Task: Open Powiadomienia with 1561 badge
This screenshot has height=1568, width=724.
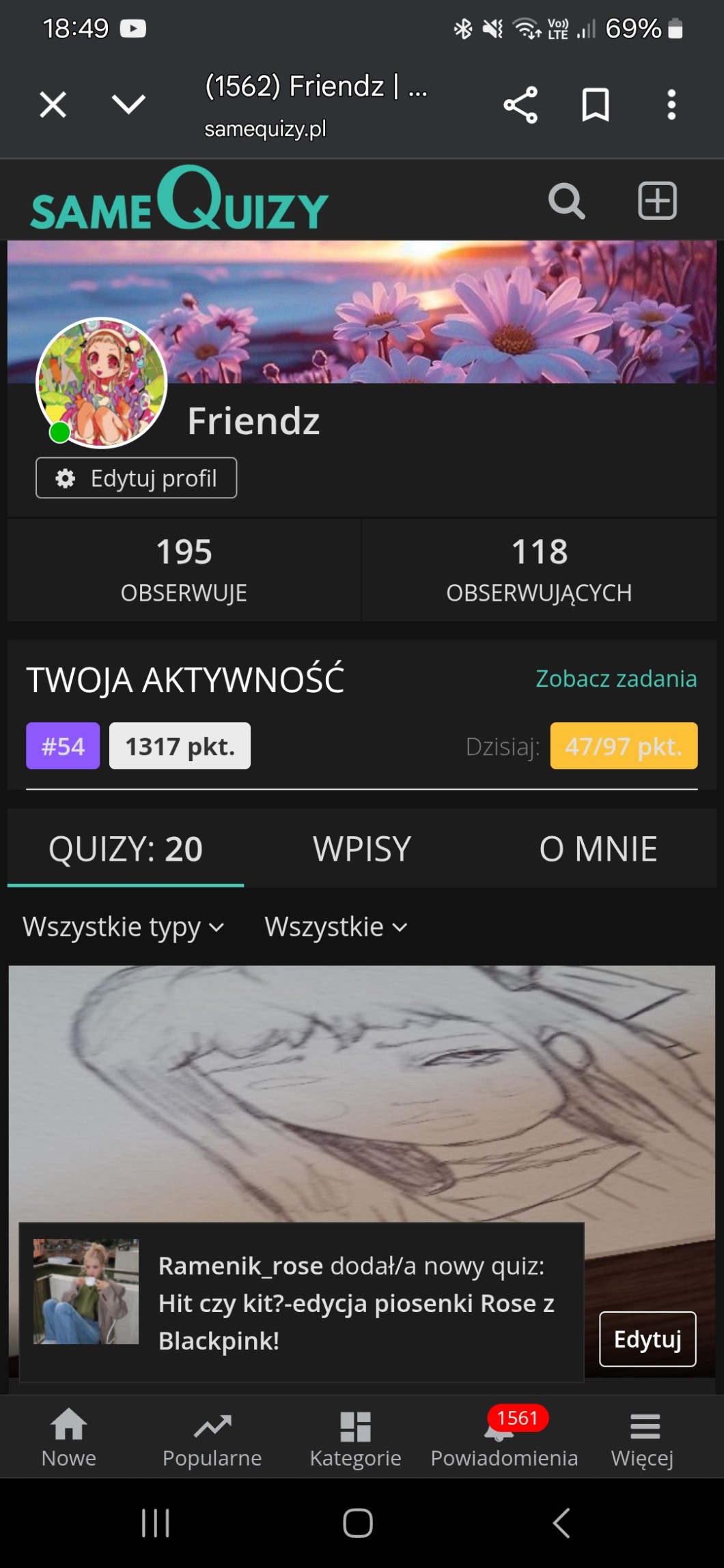Action: pyautogui.click(x=504, y=1438)
